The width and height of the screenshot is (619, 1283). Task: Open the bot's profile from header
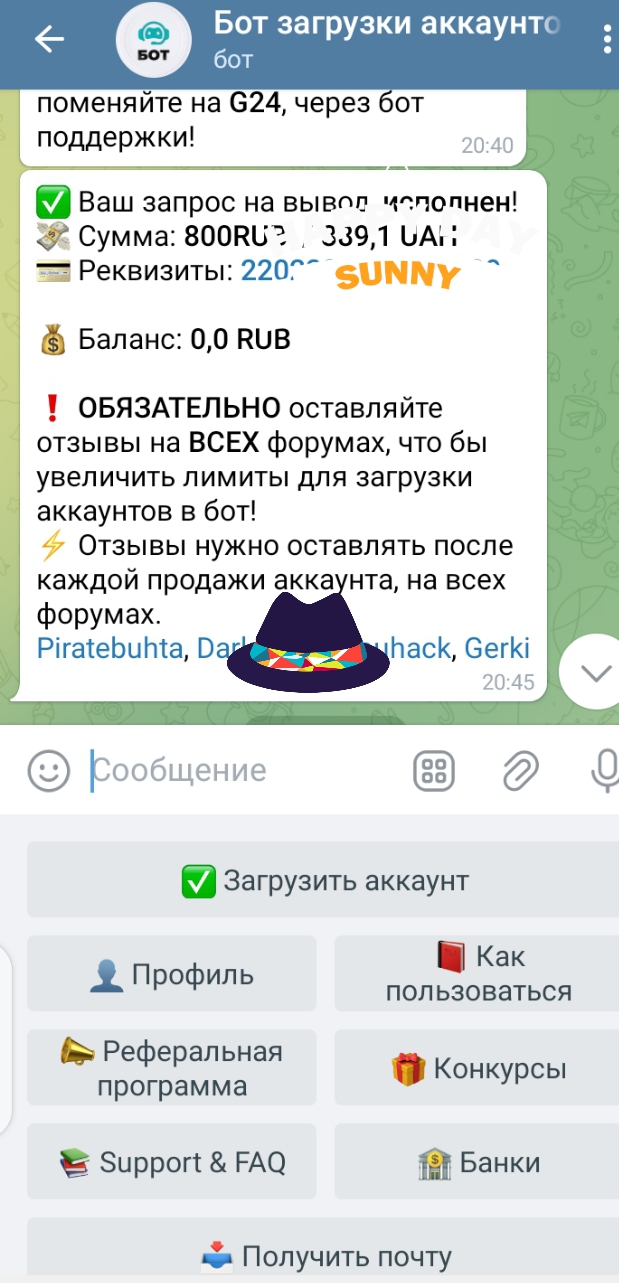tap(385, 40)
